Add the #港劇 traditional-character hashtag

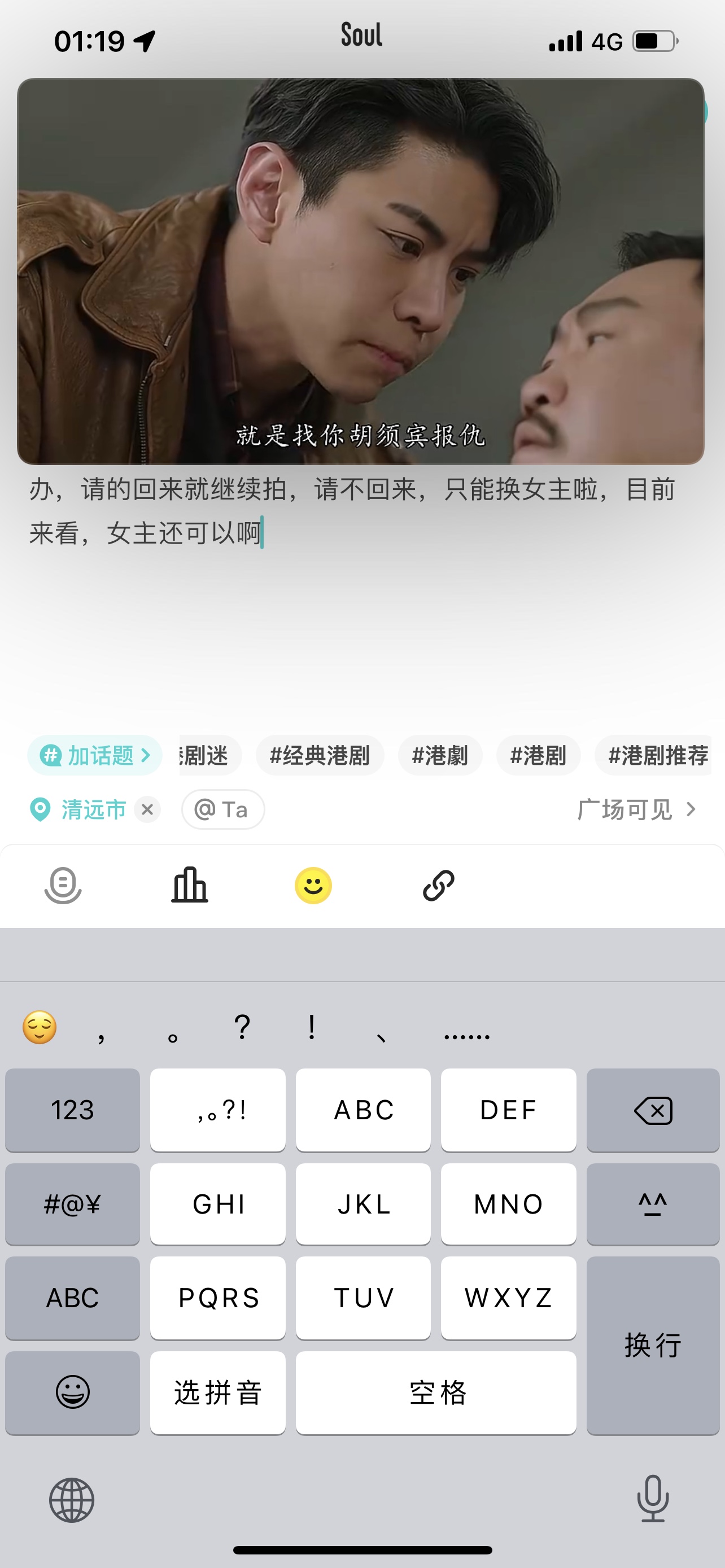439,755
